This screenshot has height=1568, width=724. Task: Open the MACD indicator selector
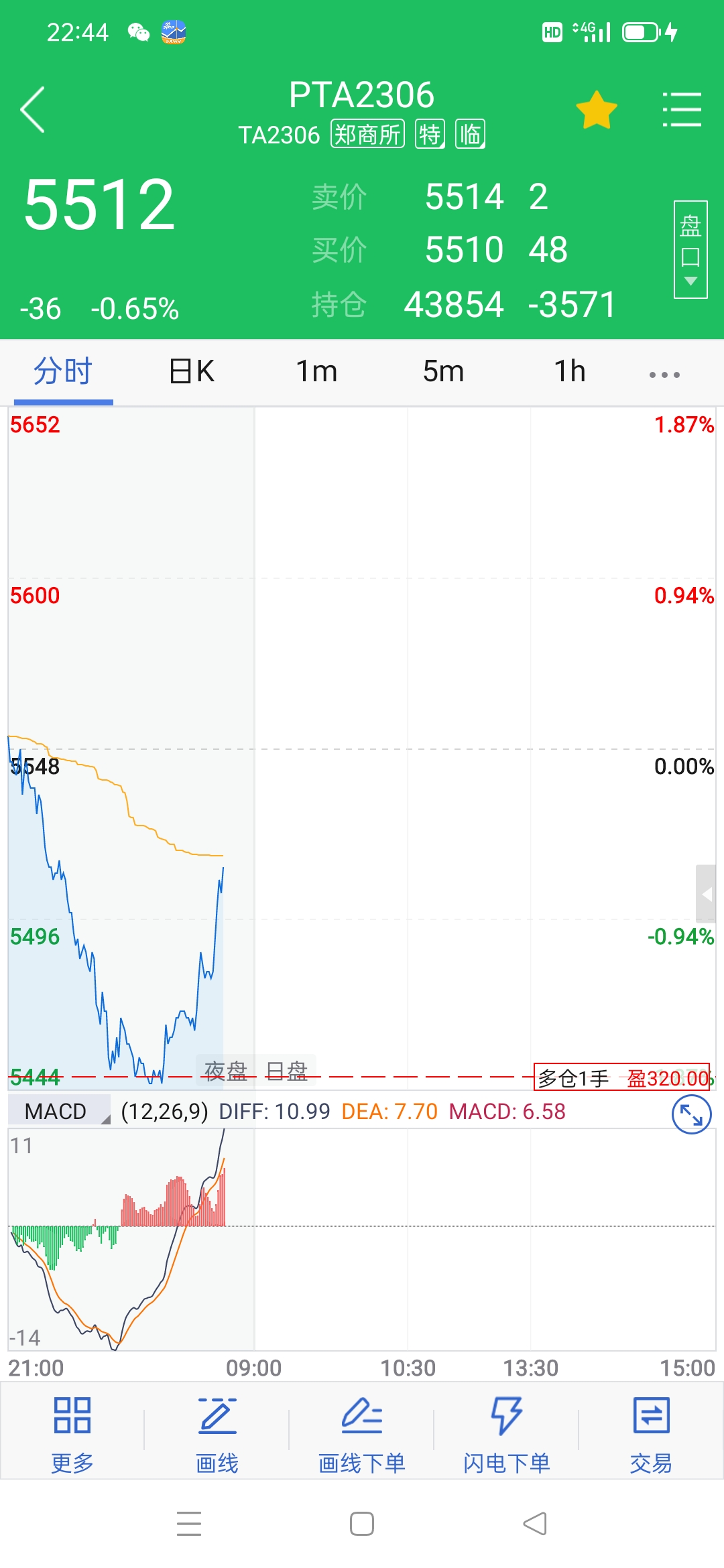click(59, 1111)
